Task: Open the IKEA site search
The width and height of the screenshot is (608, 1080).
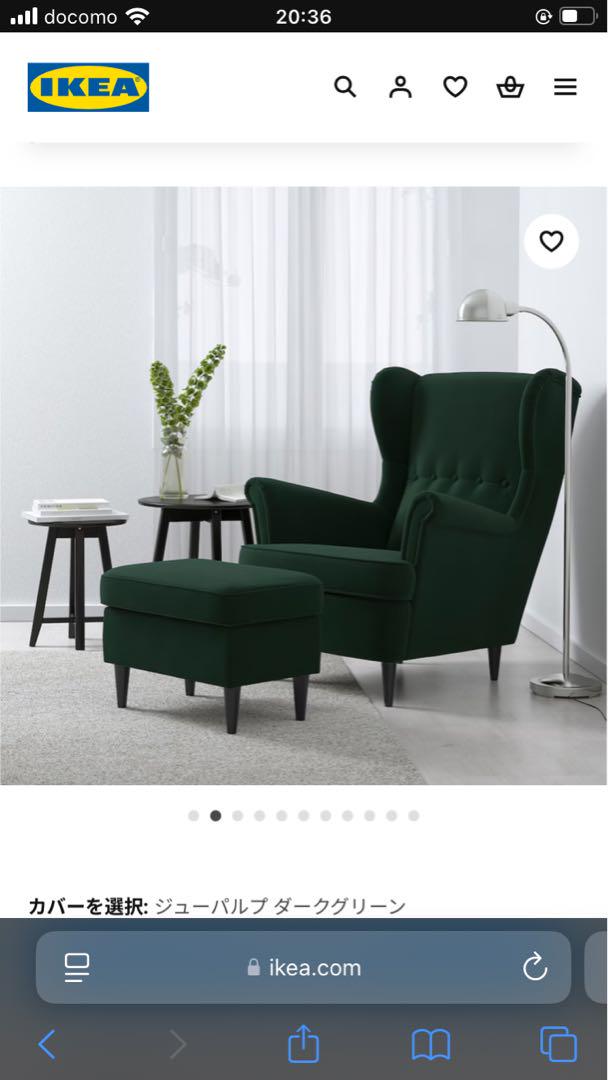Action: coord(345,87)
